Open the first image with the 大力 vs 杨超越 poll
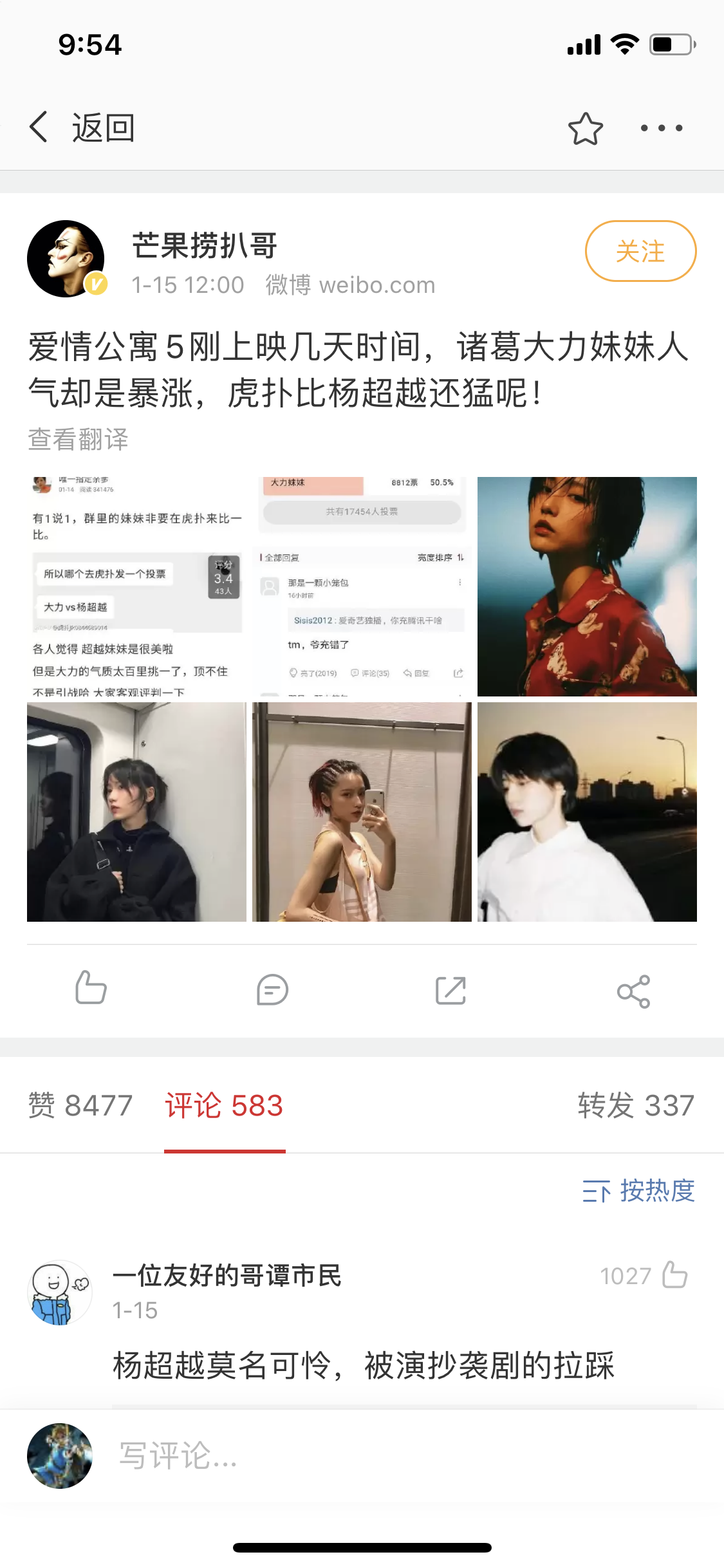The image size is (724, 1568). click(x=136, y=586)
